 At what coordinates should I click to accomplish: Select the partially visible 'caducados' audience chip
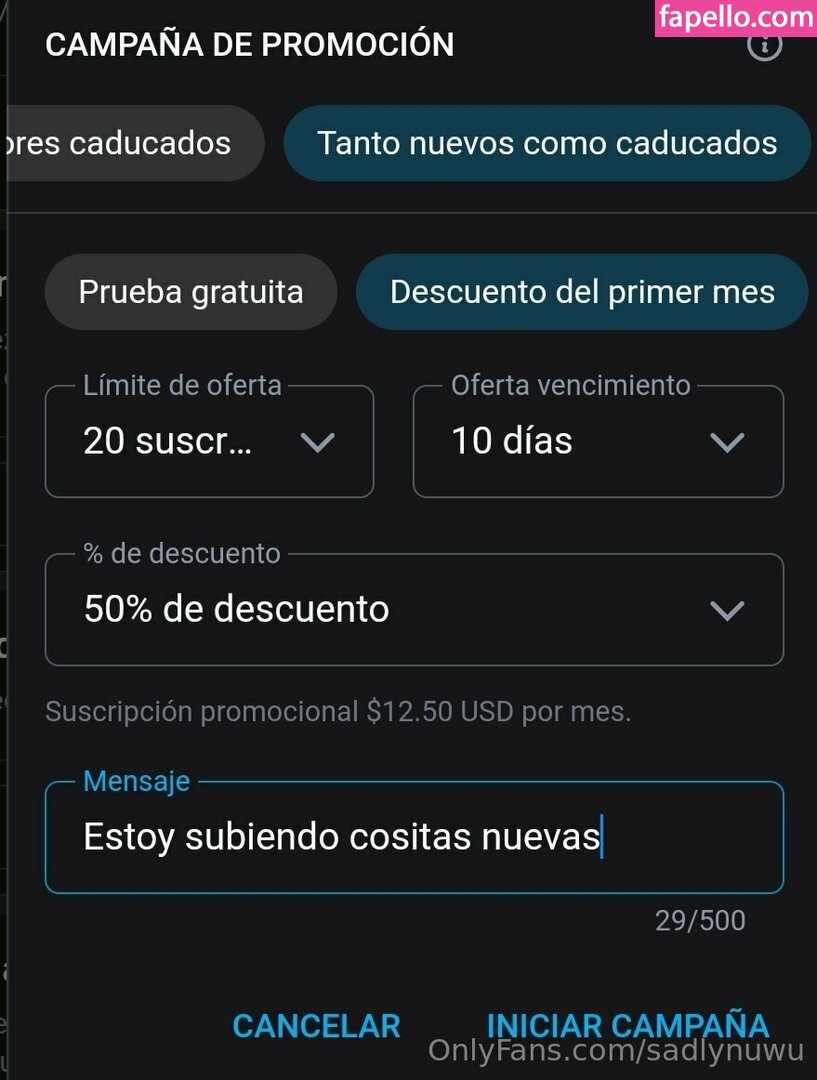tap(135, 143)
